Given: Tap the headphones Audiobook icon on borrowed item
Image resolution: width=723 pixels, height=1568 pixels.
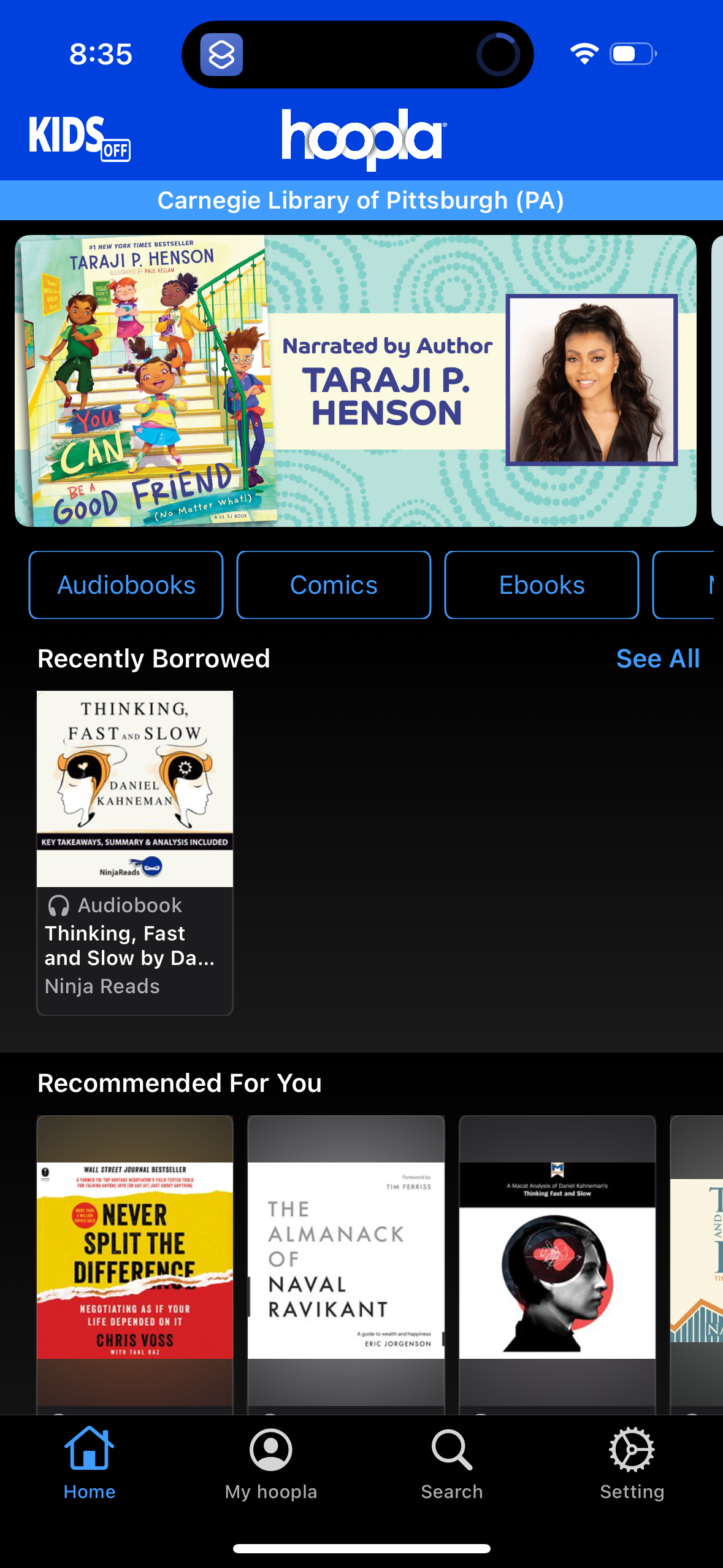Looking at the screenshot, I should coord(59,905).
